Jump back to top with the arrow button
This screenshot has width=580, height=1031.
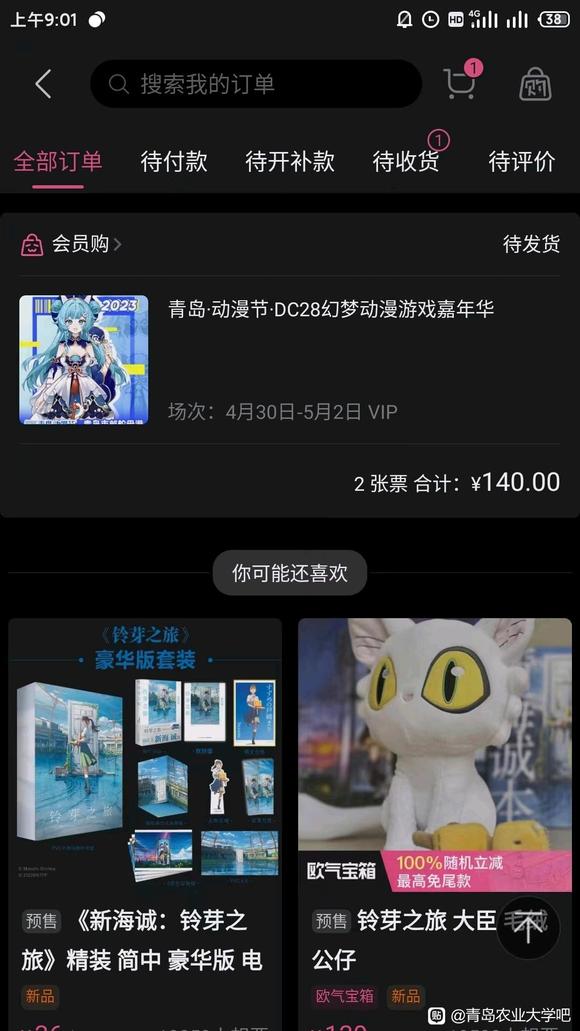(x=528, y=928)
